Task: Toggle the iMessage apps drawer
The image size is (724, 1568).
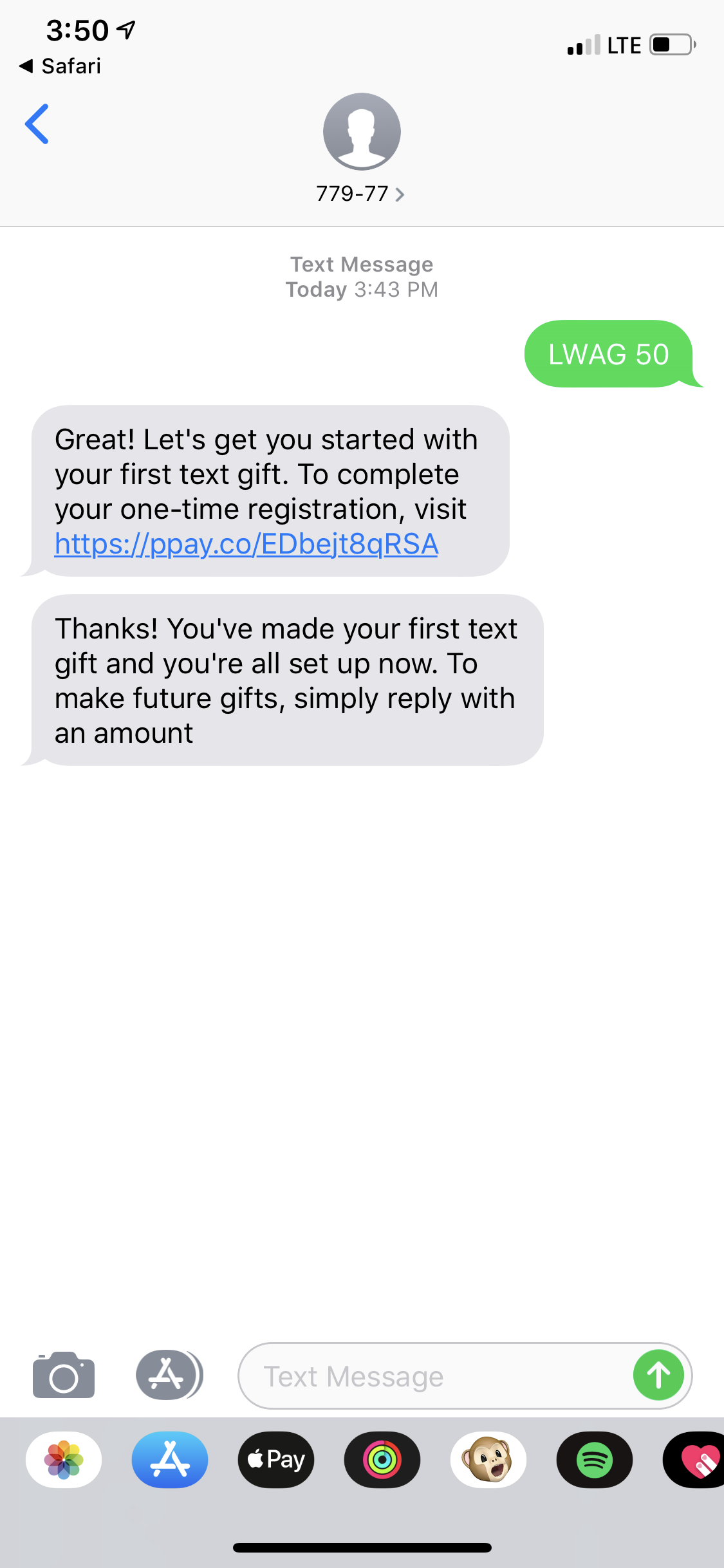Action: tap(169, 1375)
